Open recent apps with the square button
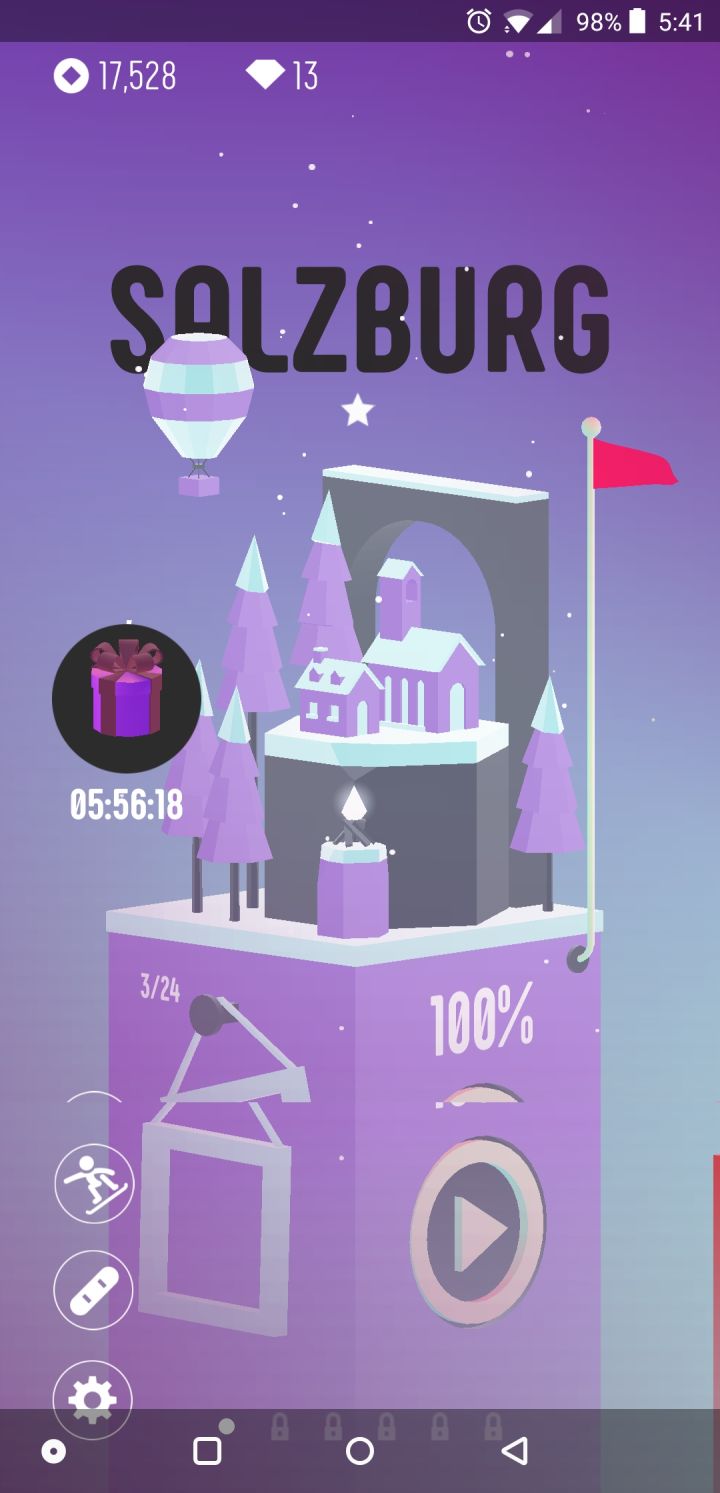The image size is (720, 1493). tap(207, 1451)
